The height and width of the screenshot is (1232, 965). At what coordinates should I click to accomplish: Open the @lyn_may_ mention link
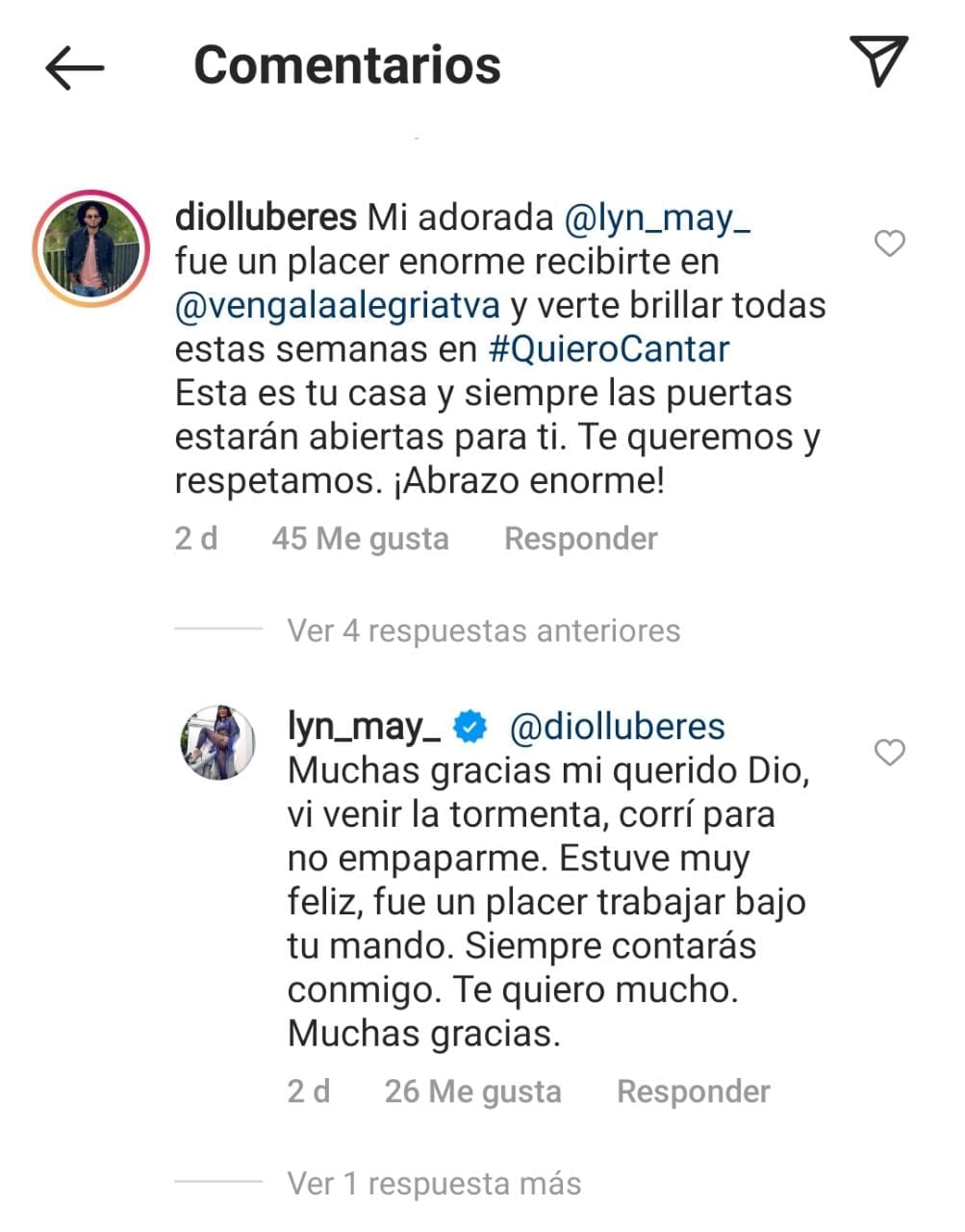(x=656, y=218)
